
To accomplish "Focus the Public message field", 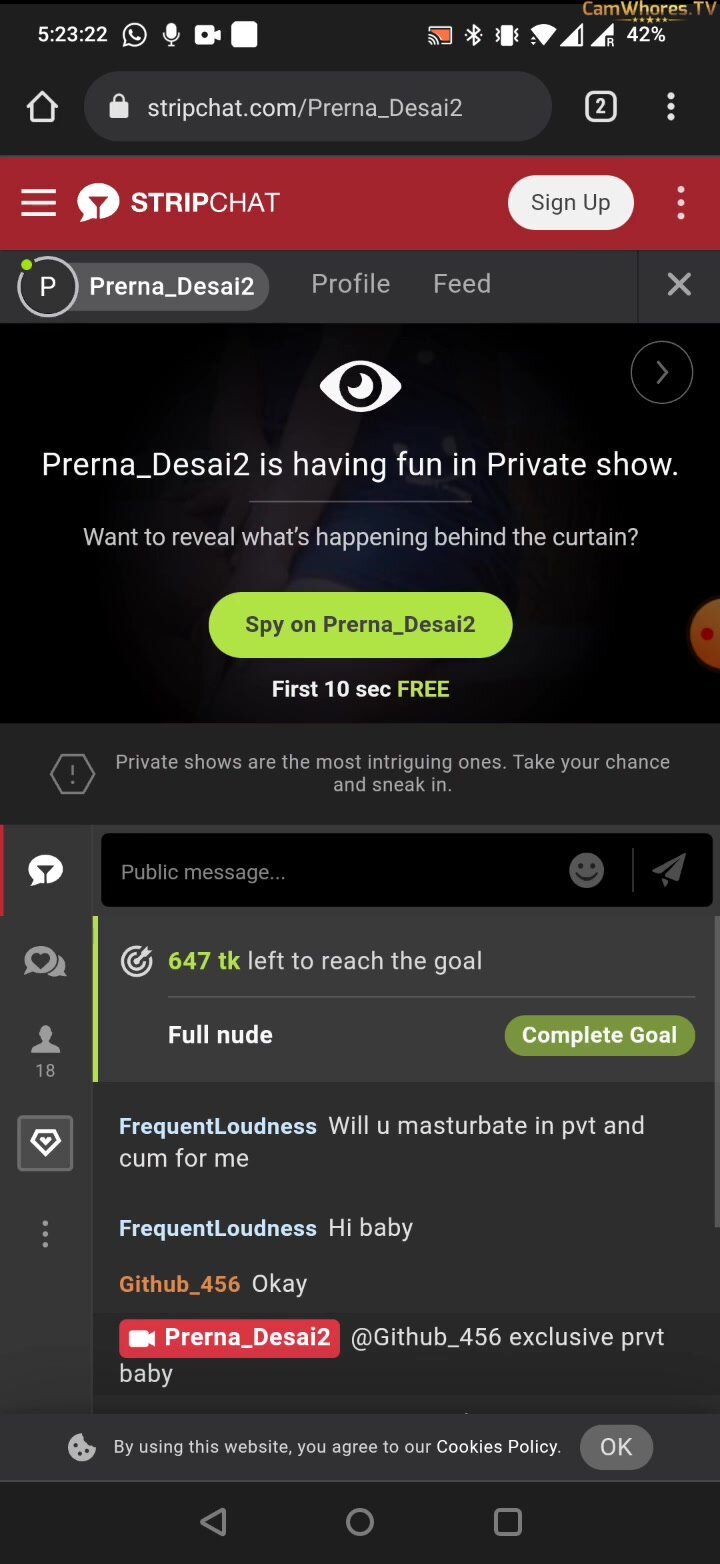I will tap(335, 872).
